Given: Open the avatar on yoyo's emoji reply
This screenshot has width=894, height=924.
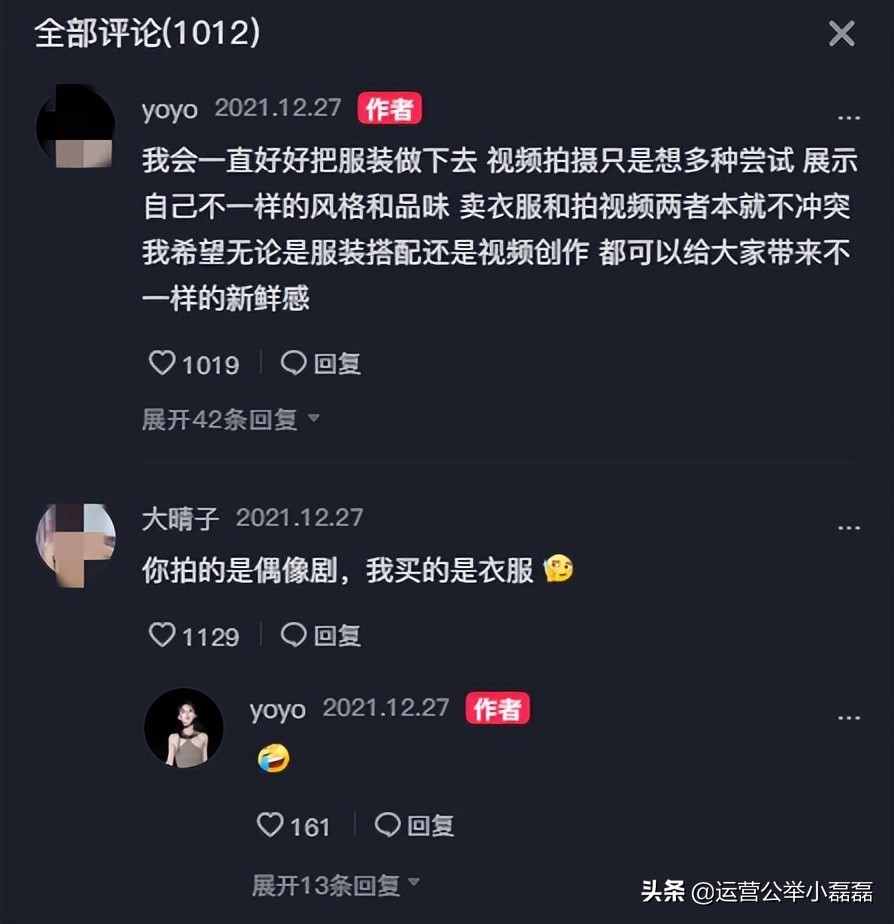Looking at the screenshot, I should [x=184, y=728].
